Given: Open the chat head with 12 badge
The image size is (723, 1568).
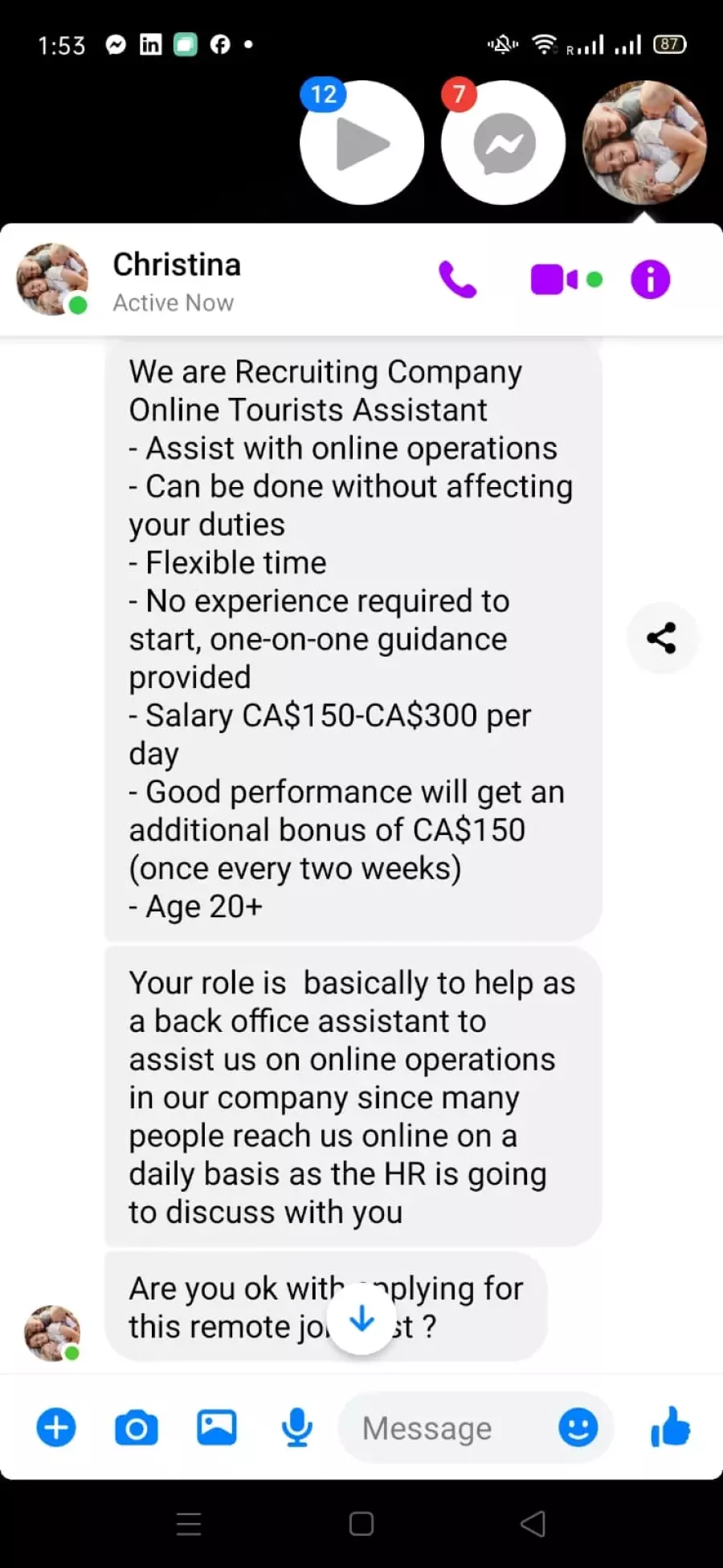Looking at the screenshot, I should click(361, 142).
